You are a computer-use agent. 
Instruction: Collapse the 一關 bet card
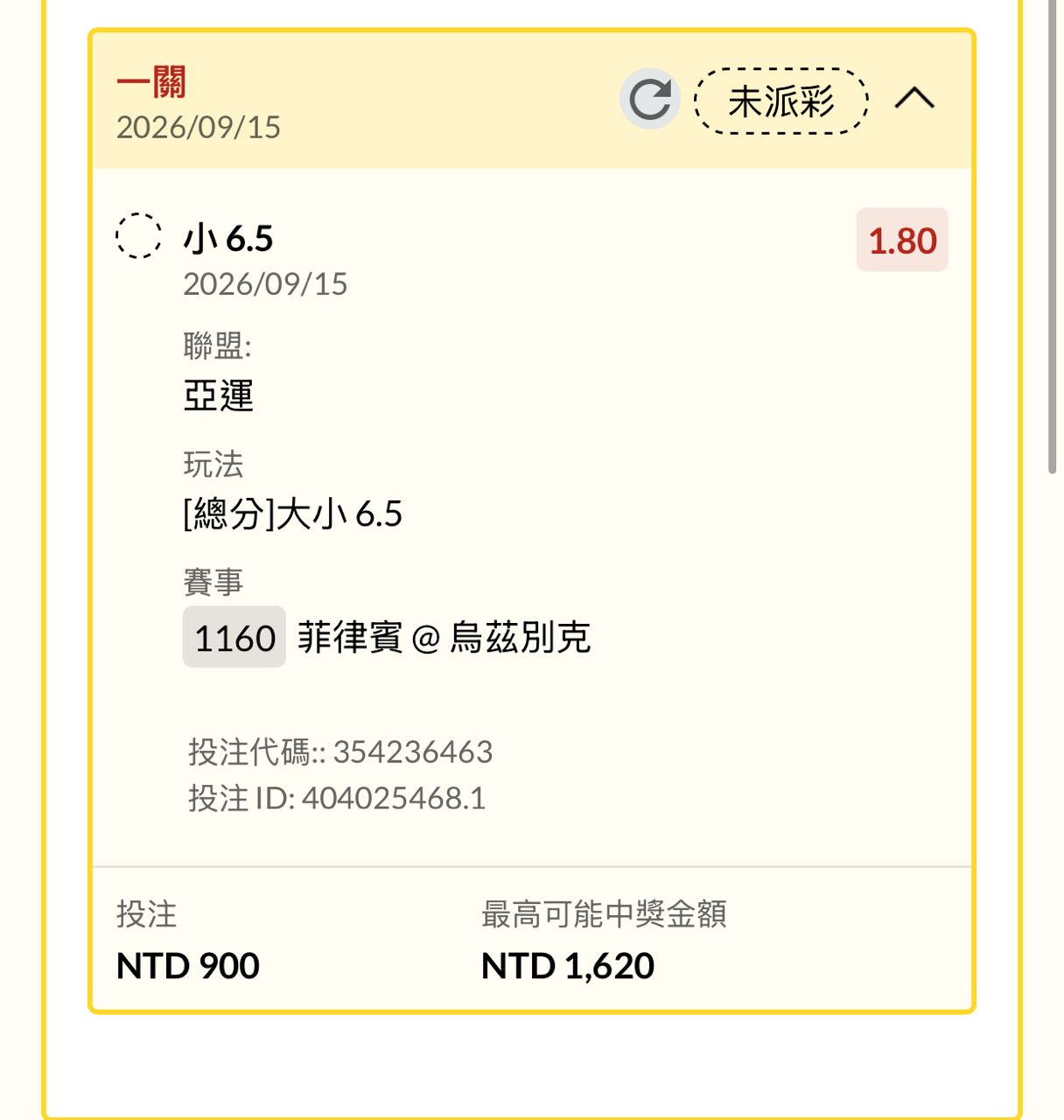click(914, 98)
